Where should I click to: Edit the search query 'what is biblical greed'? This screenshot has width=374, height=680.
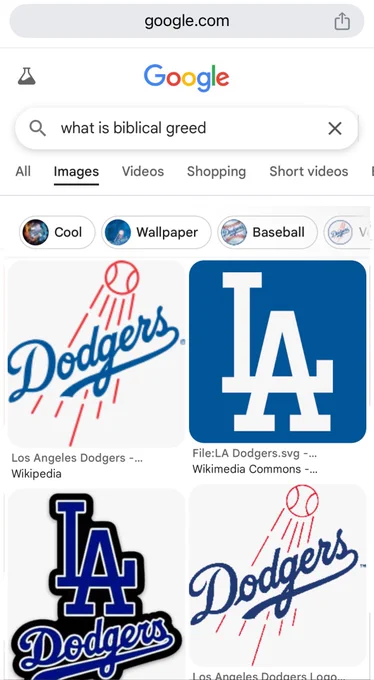(133, 128)
